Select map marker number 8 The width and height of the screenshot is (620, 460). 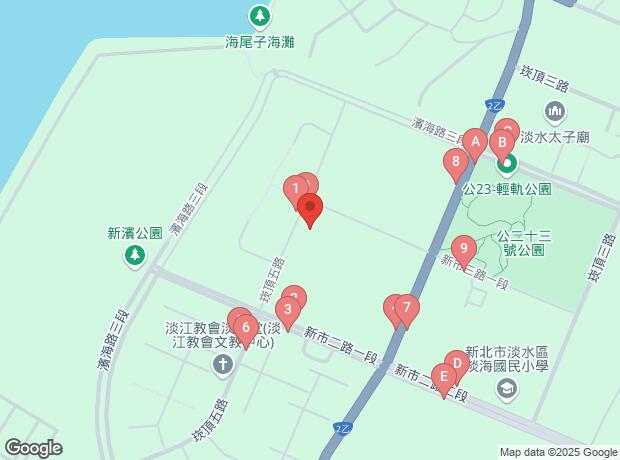click(456, 161)
